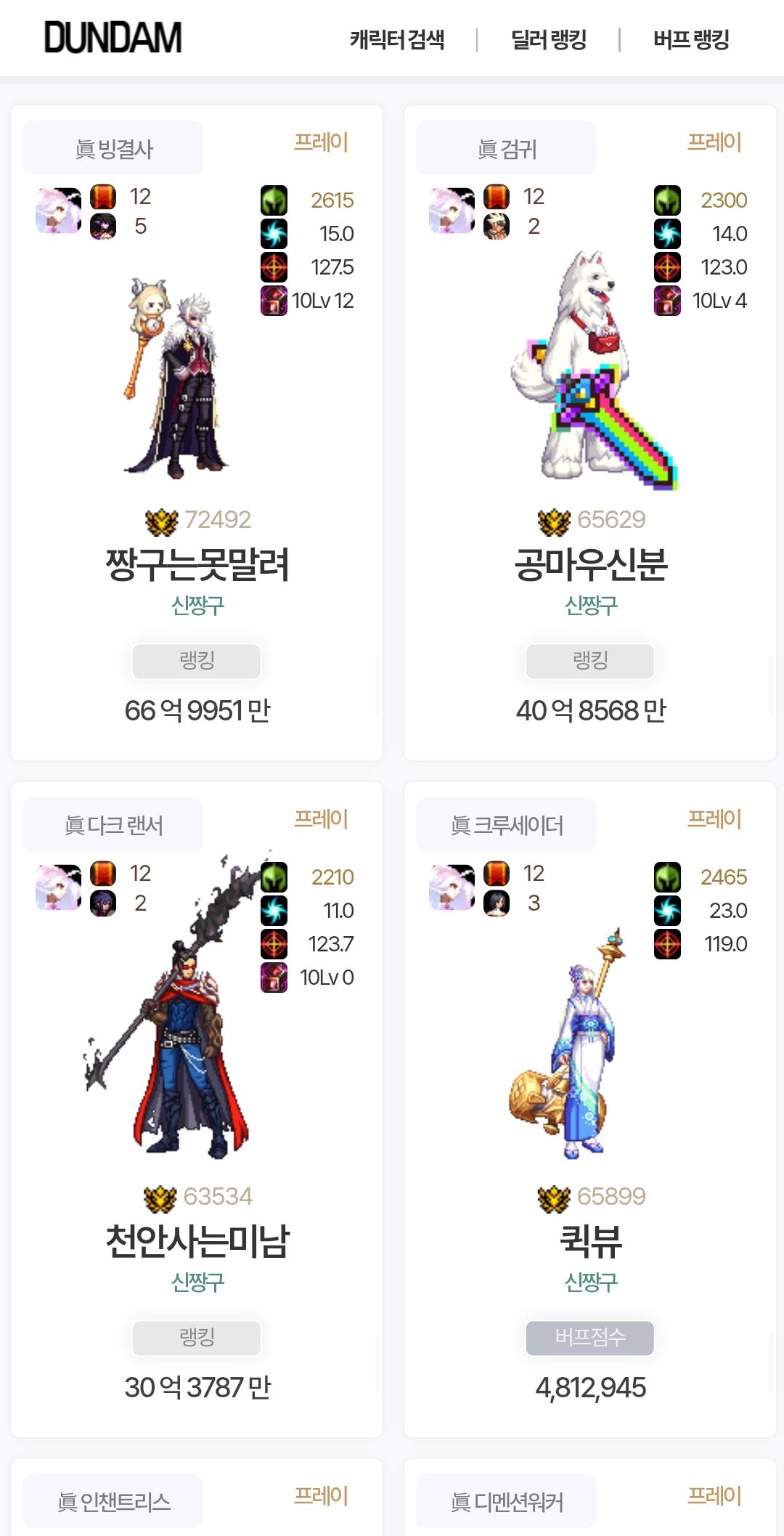Open the 버프 랭킹 tab

691,39
